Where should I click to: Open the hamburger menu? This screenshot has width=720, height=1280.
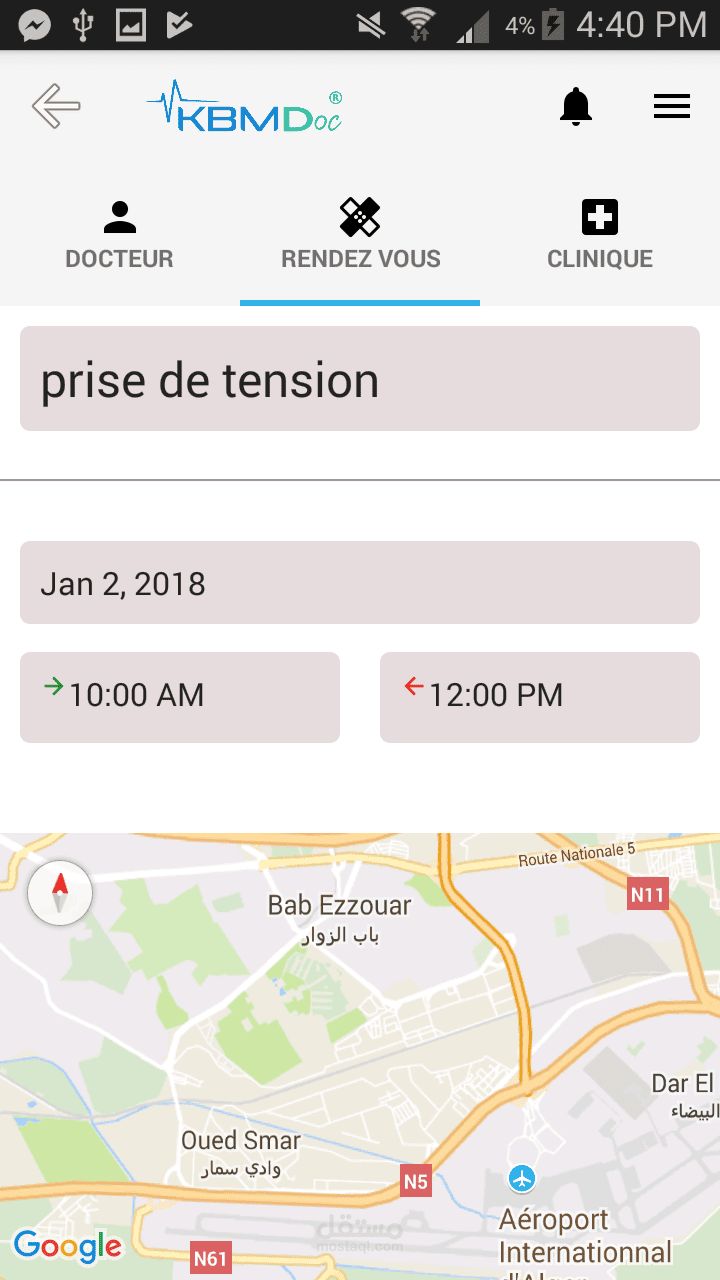click(x=672, y=107)
